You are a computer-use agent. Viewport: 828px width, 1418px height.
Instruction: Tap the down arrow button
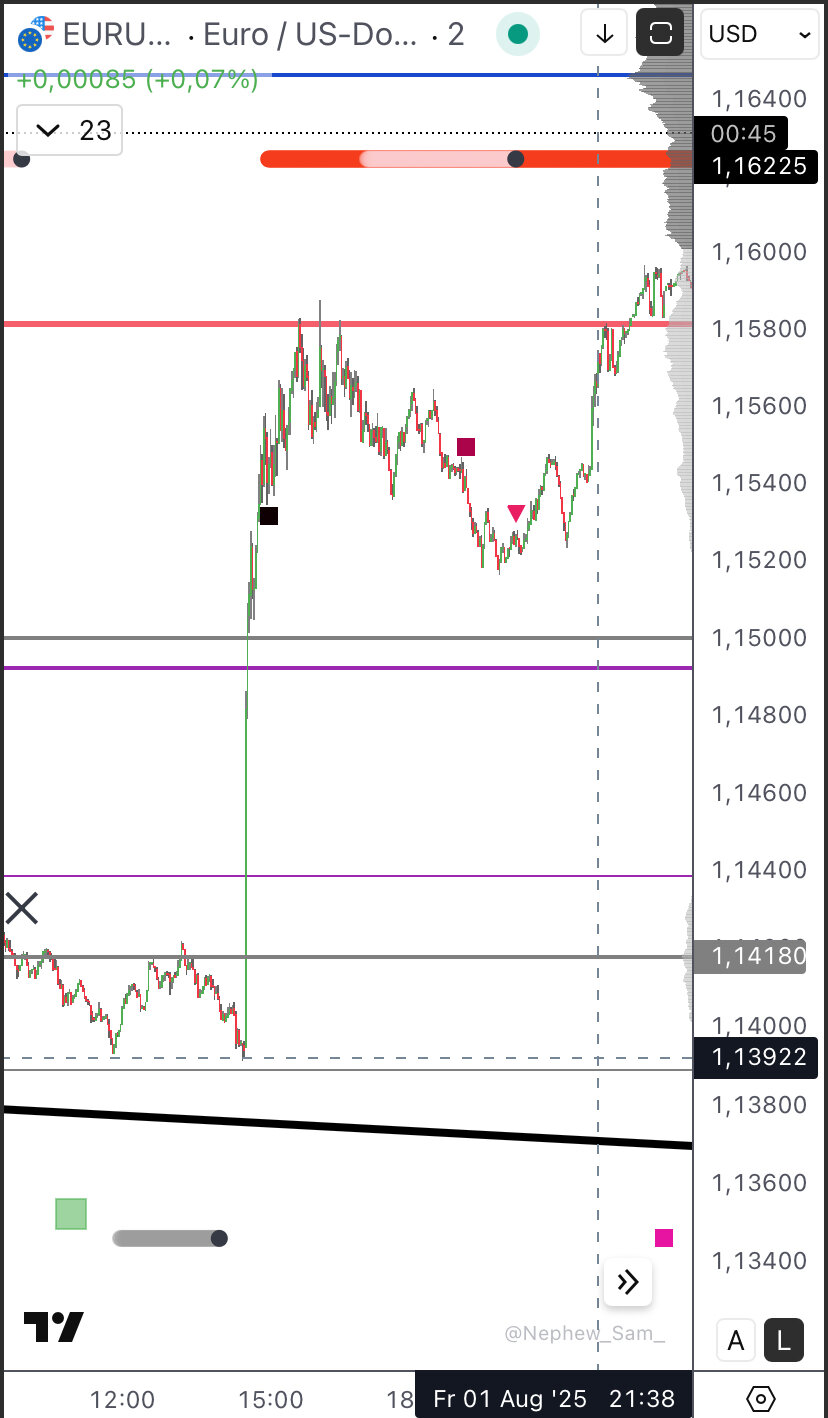point(604,34)
